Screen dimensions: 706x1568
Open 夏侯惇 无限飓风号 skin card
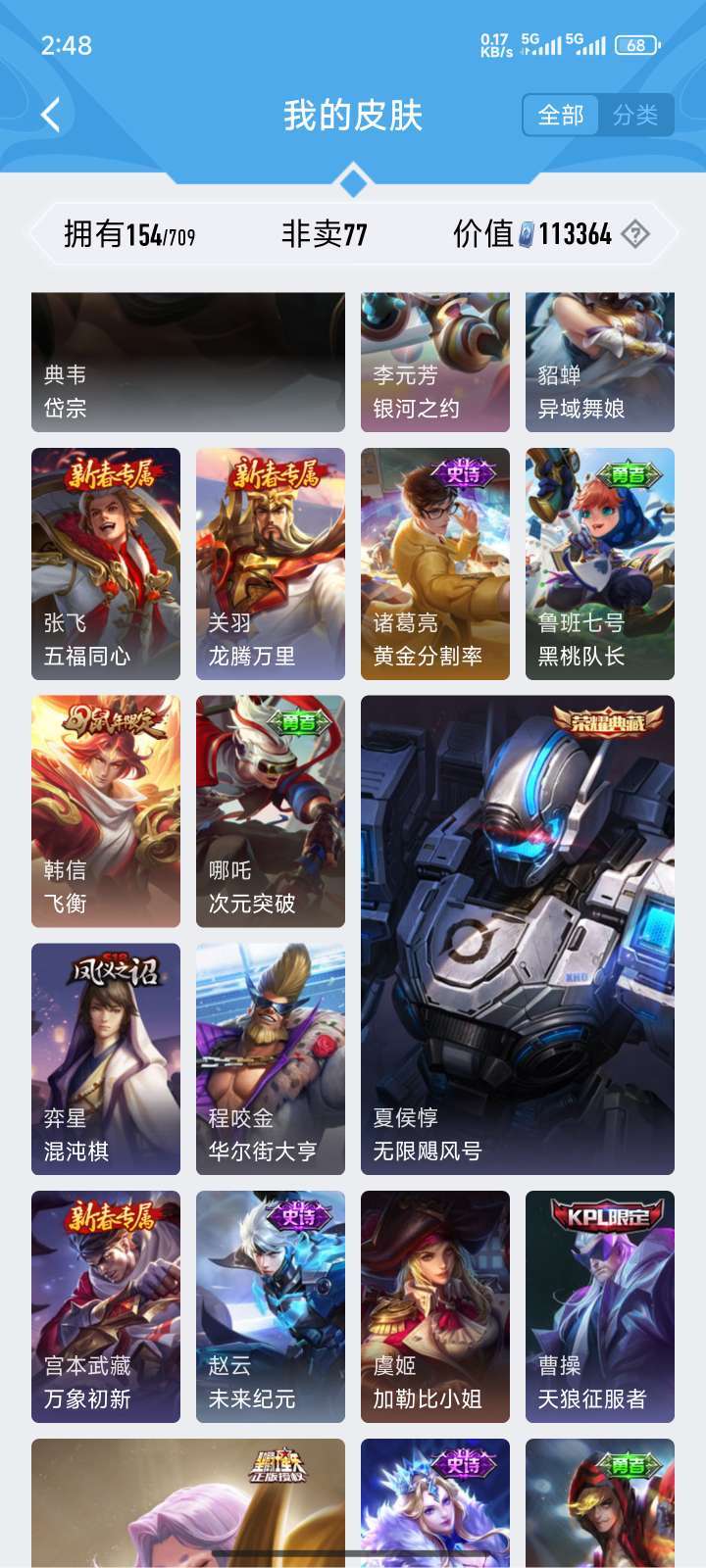518,935
